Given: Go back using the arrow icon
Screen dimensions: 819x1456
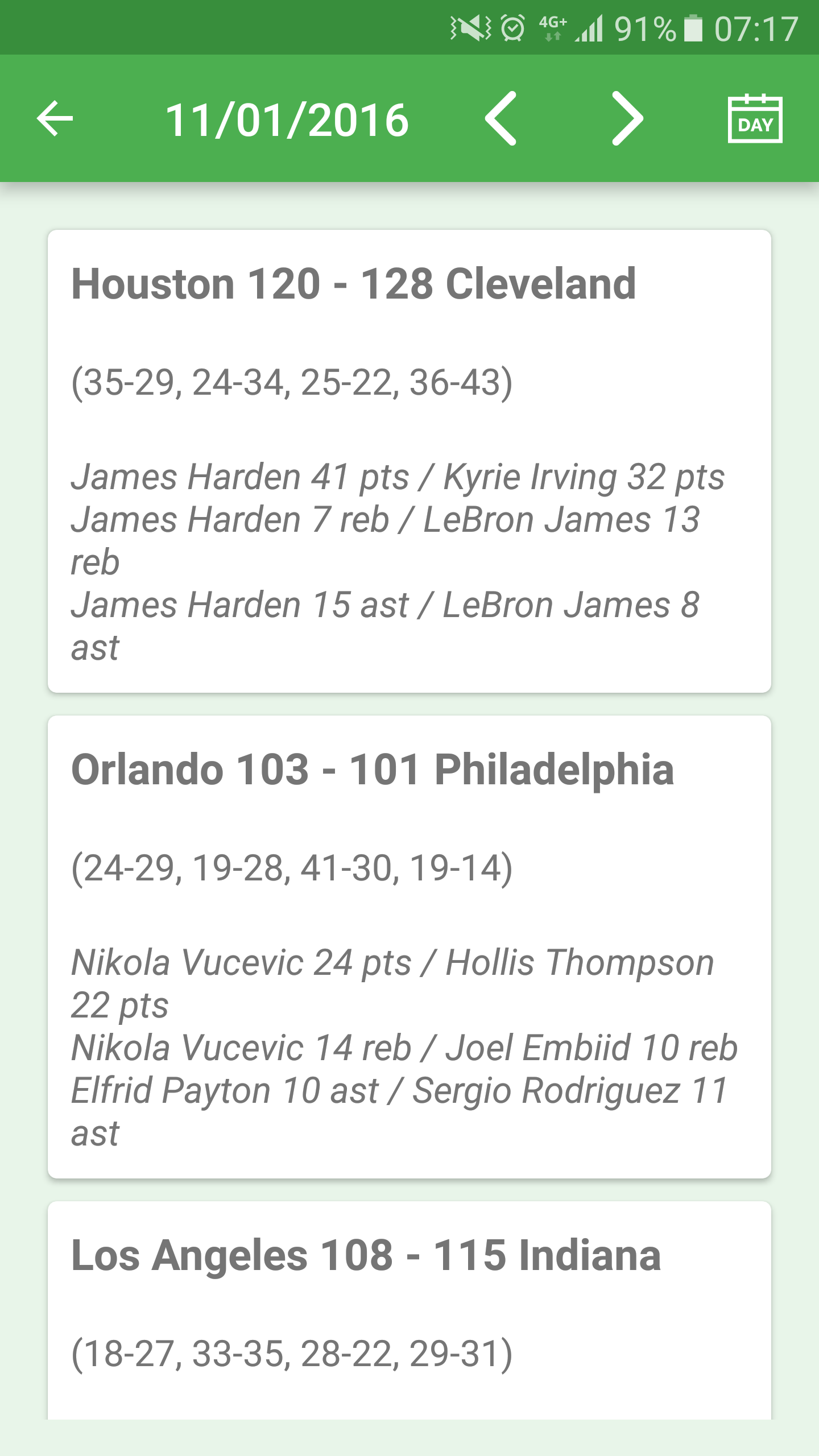Looking at the screenshot, I should (55, 118).
